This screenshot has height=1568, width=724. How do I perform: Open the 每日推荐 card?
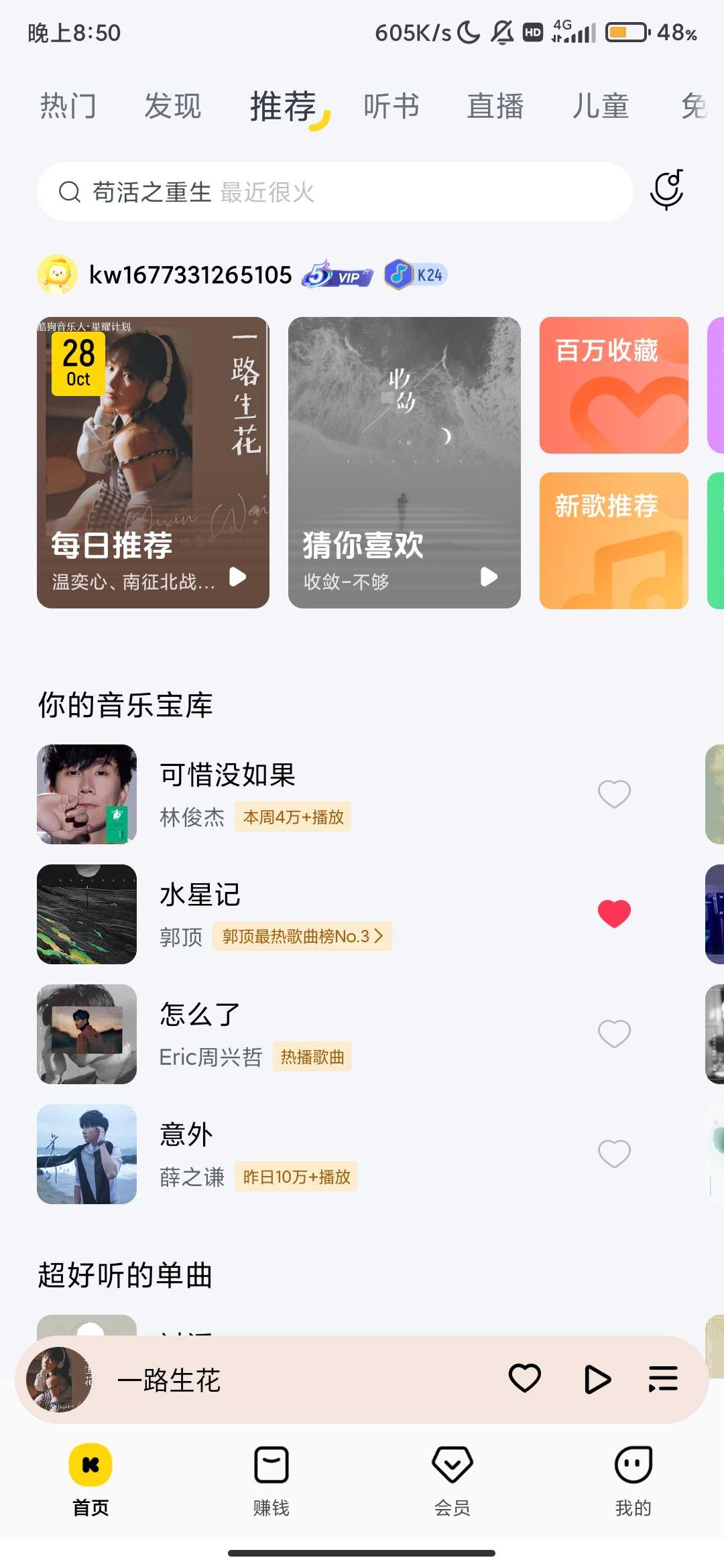click(x=153, y=462)
